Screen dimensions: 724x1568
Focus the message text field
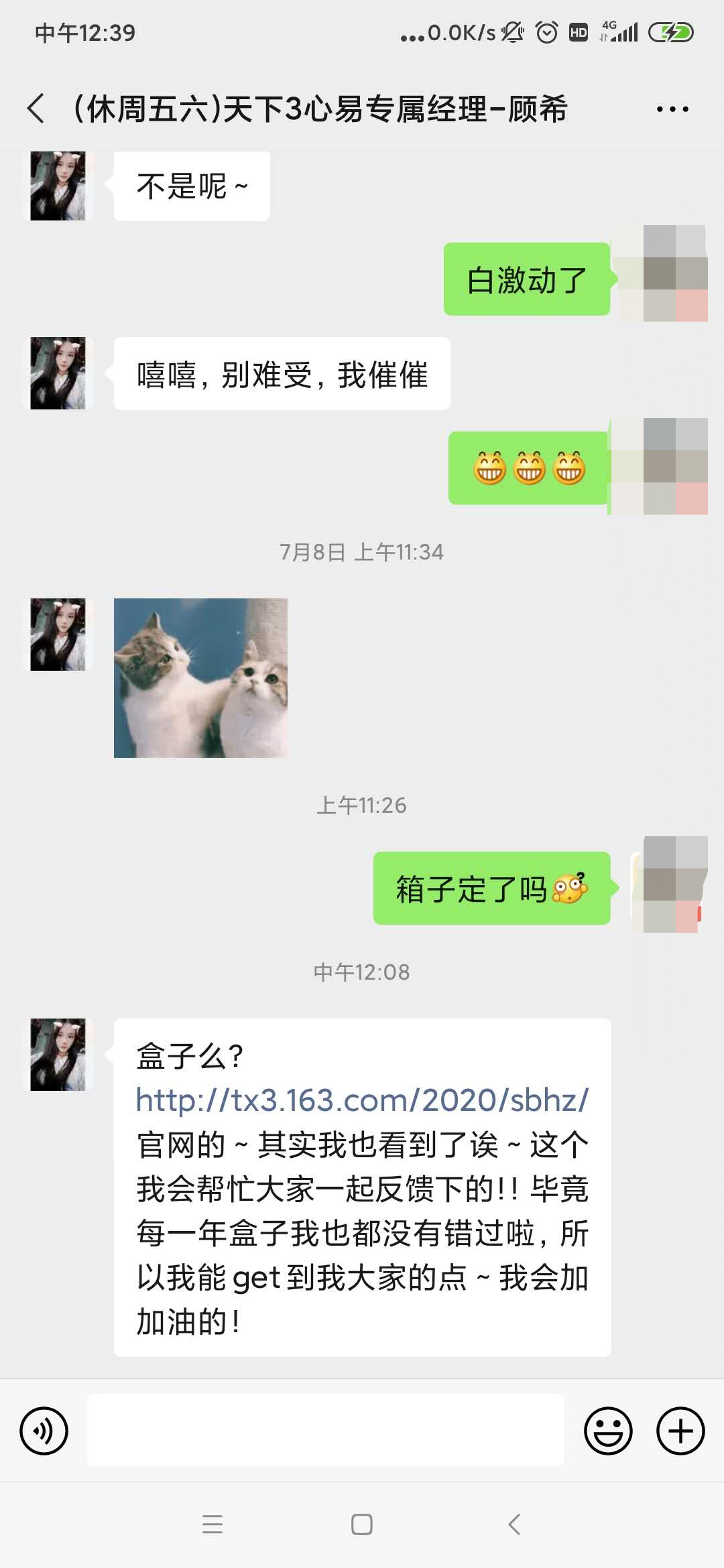(x=325, y=1431)
